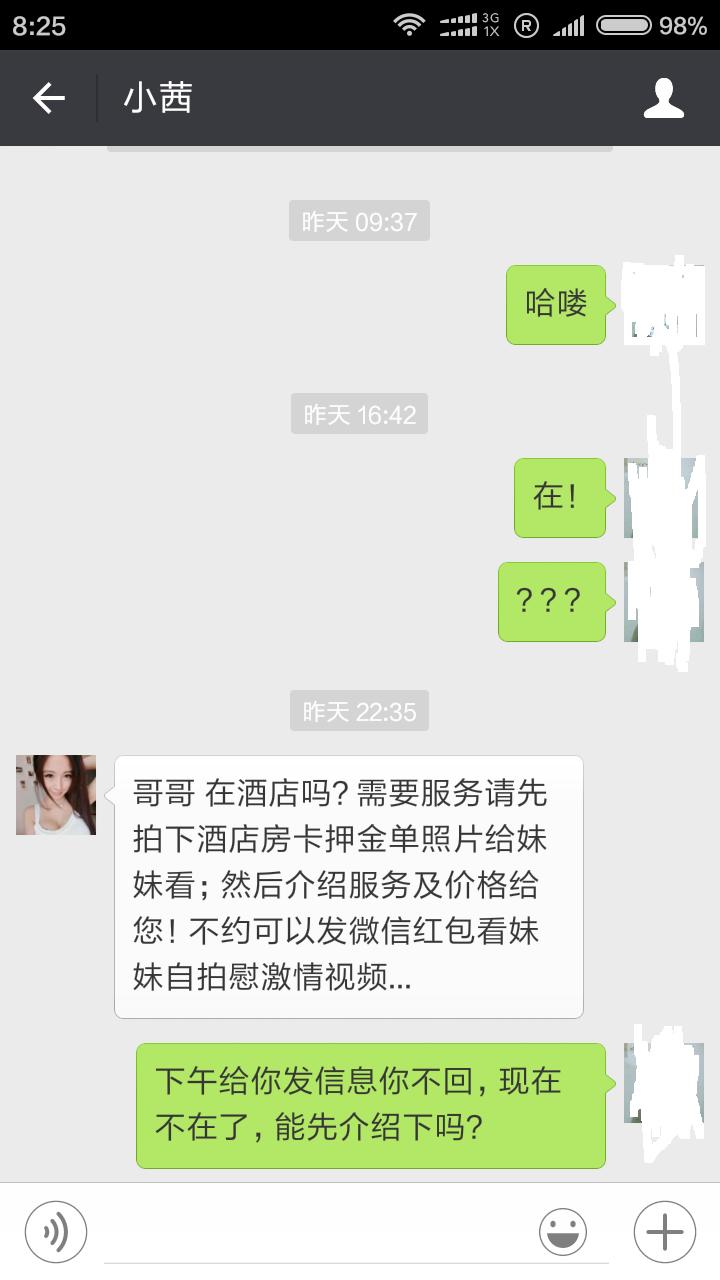This screenshot has width=720, height=1280.
Task: Tap the 在! message bubble
Action: tap(559, 497)
